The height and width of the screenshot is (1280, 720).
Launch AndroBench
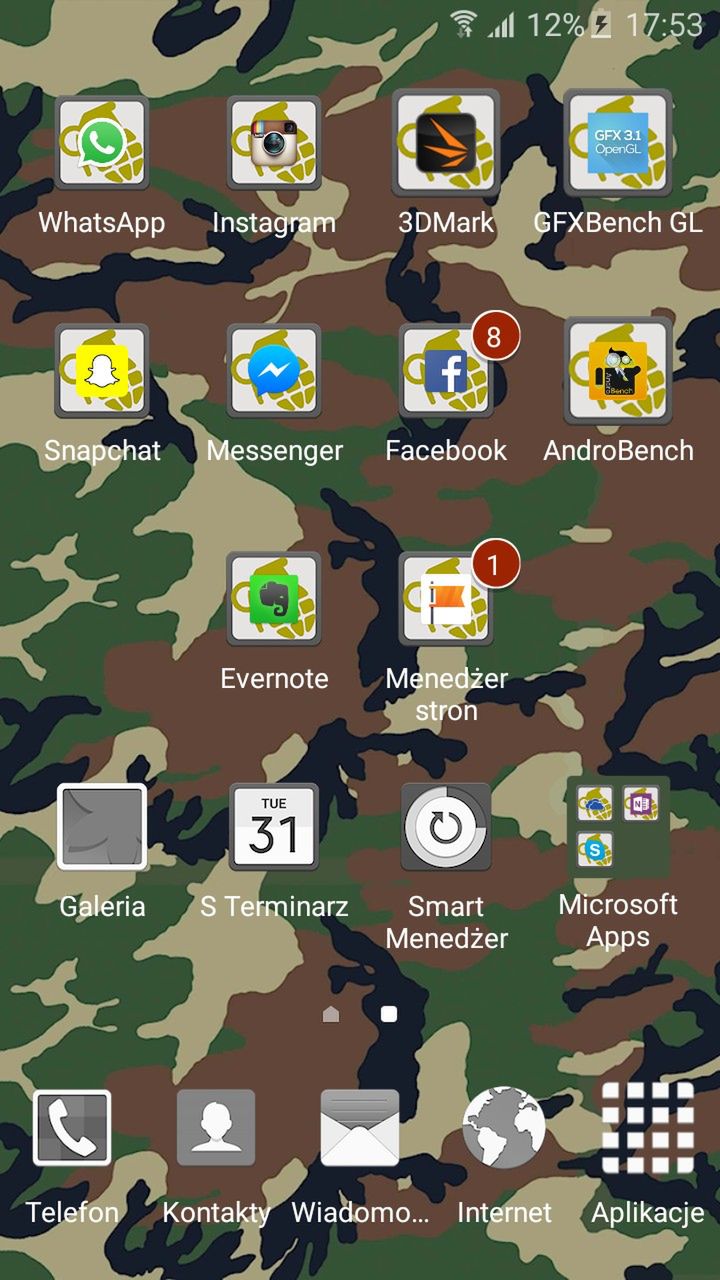point(618,372)
